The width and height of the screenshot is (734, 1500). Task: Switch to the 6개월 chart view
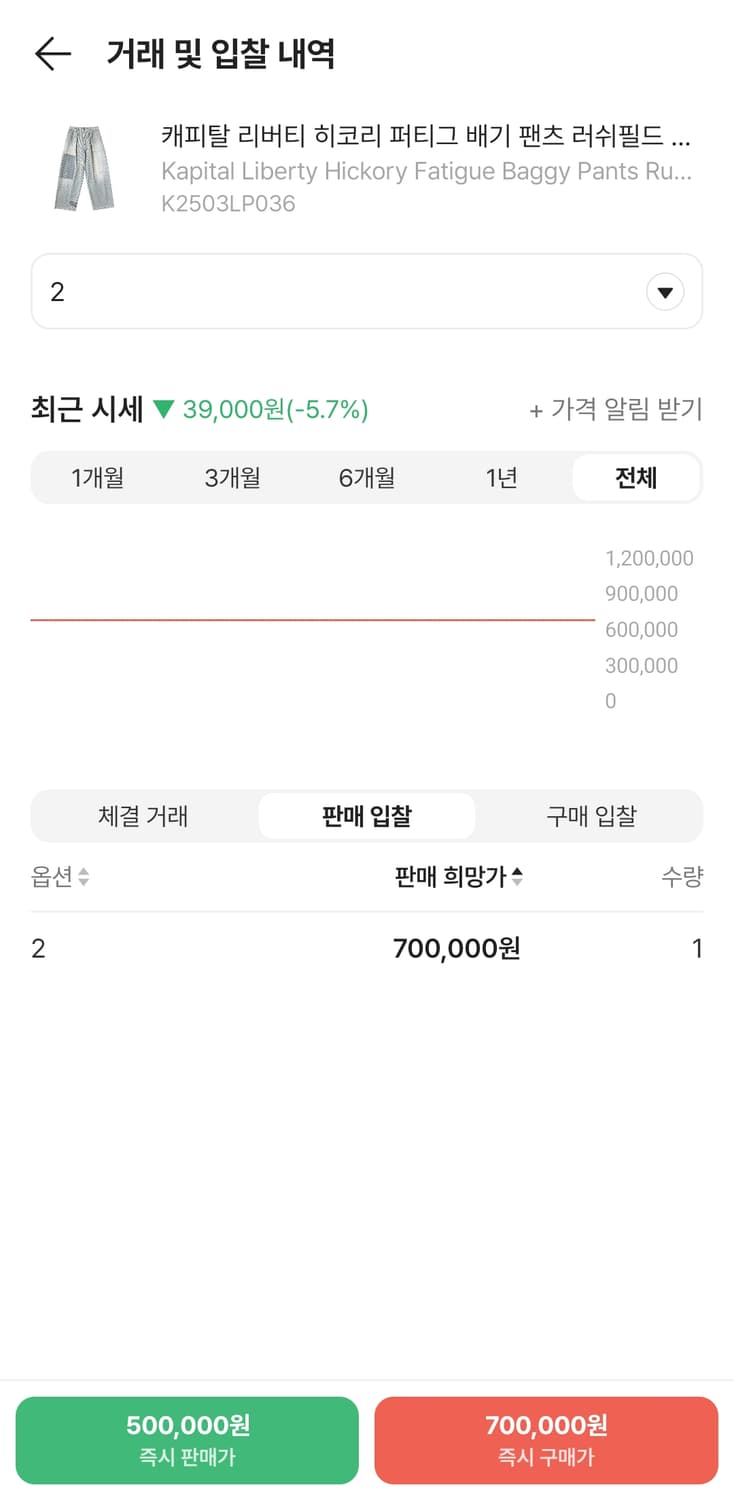(368, 477)
